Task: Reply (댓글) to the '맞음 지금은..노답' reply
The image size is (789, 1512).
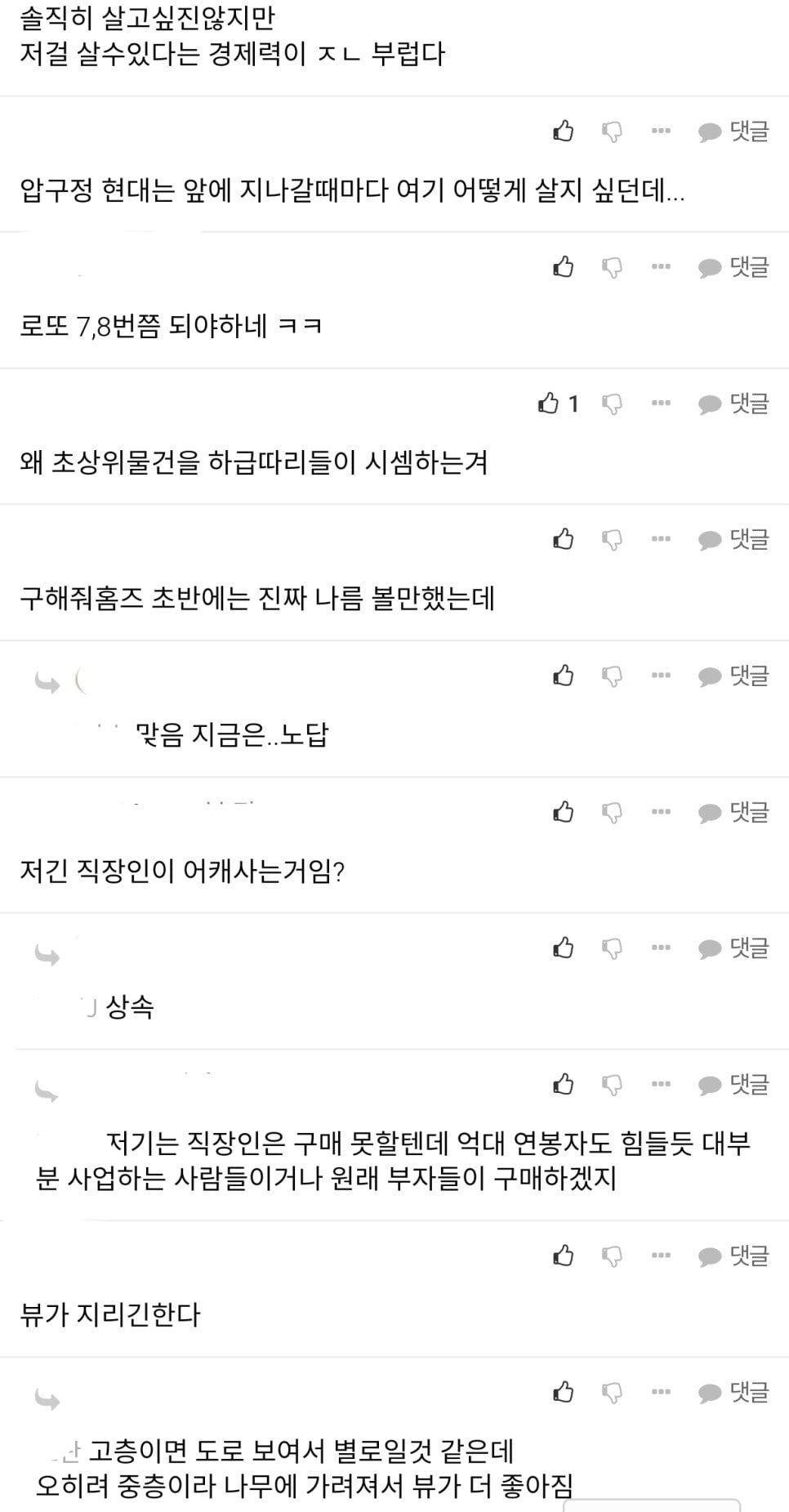Action: point(733,676)
